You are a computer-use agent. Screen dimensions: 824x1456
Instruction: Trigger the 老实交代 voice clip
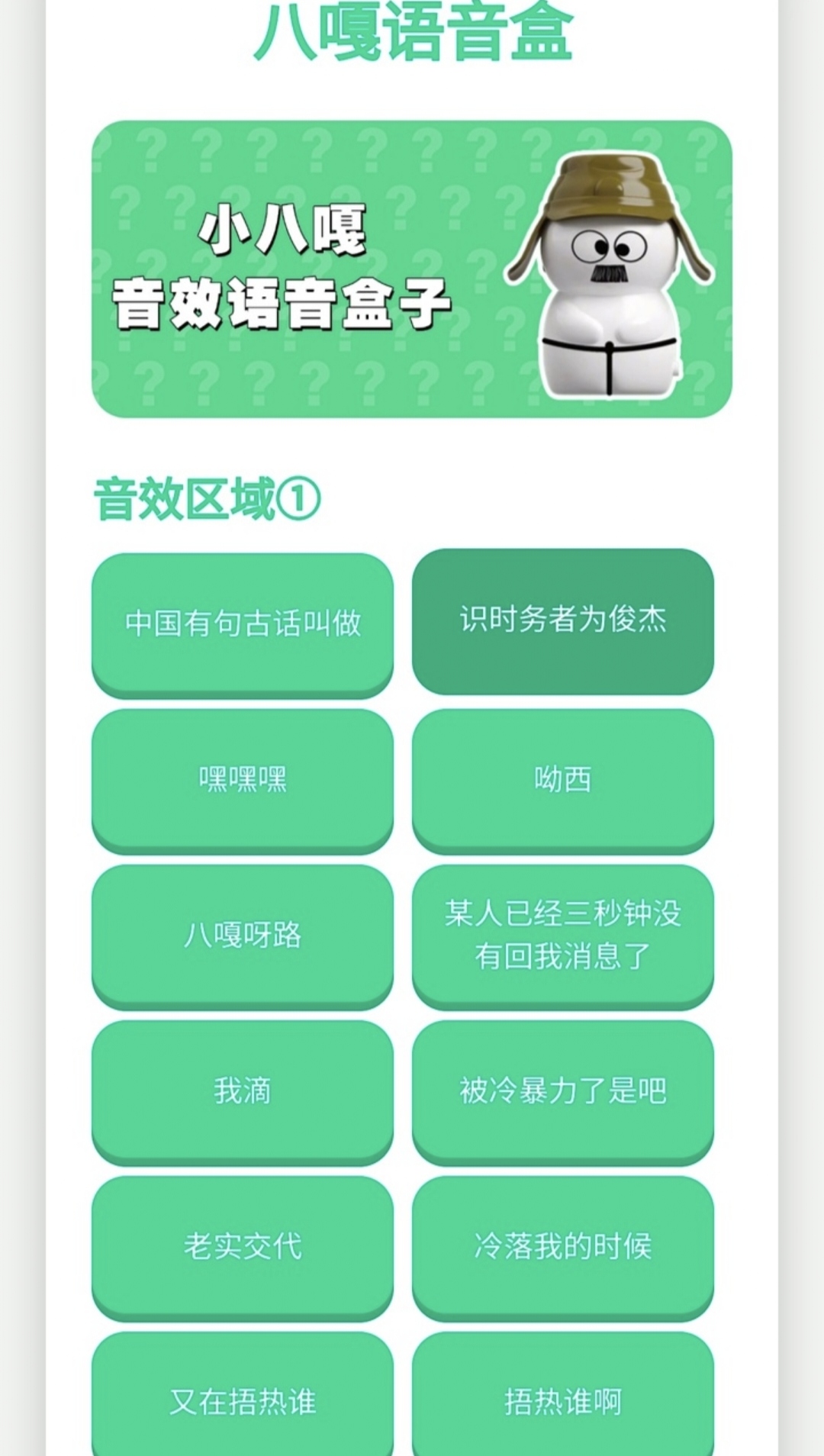[243, 1245]
